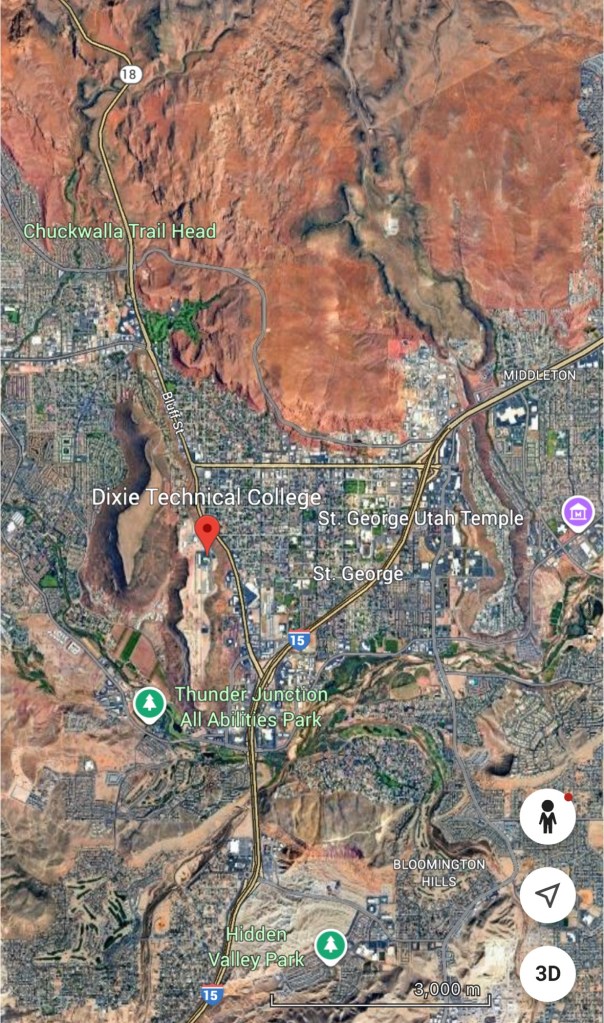
Task: Open Thunder Junction All Abilities Park marker
Action: pos(150,703)
